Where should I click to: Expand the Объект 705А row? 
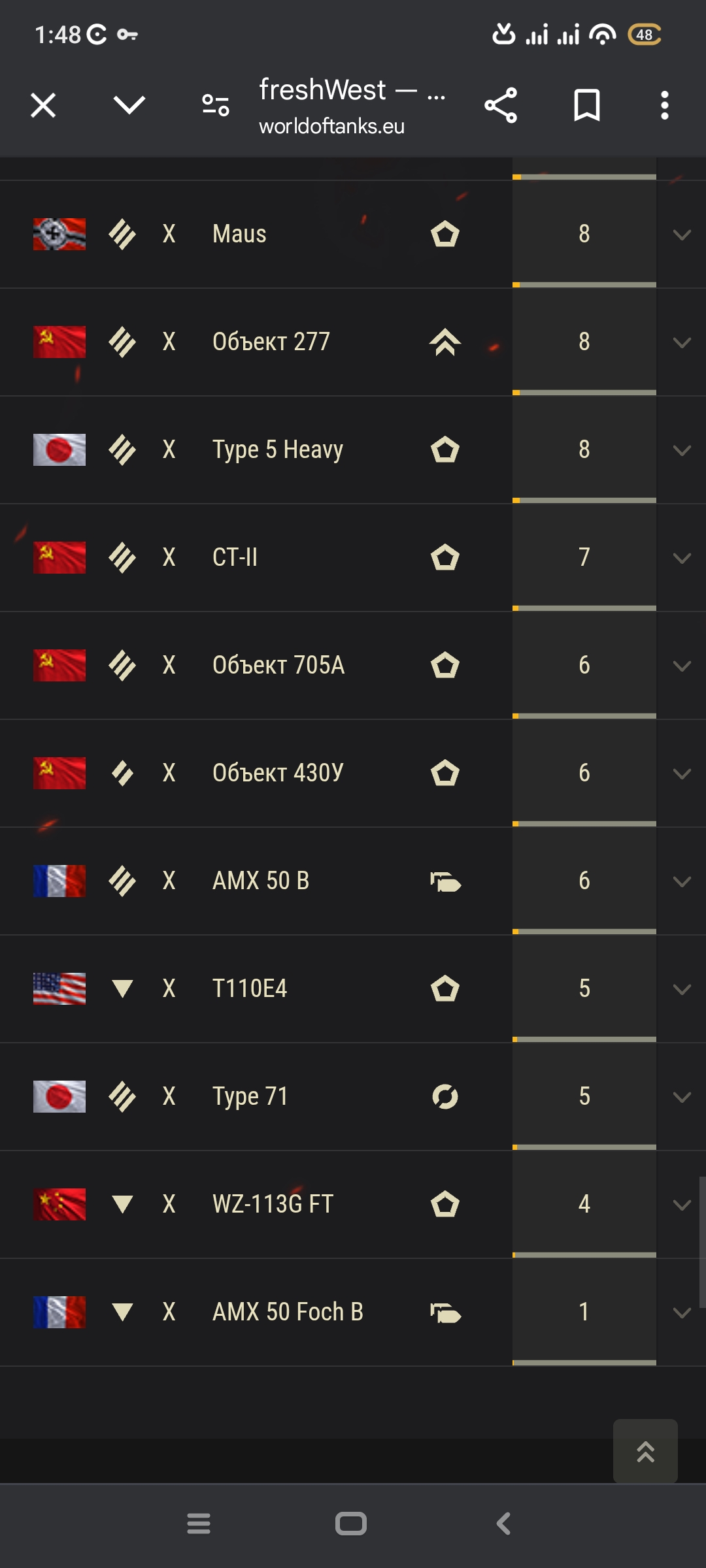click(x=682, y=666)
